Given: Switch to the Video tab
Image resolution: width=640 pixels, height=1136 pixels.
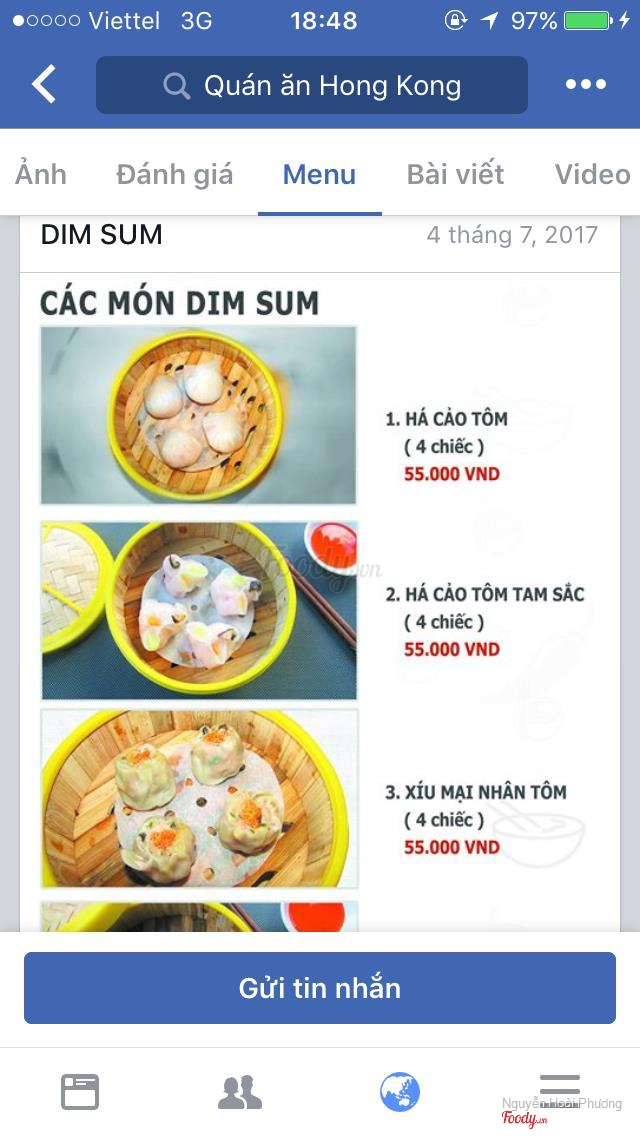Looking at the screenshot, I should coord(592,174).
